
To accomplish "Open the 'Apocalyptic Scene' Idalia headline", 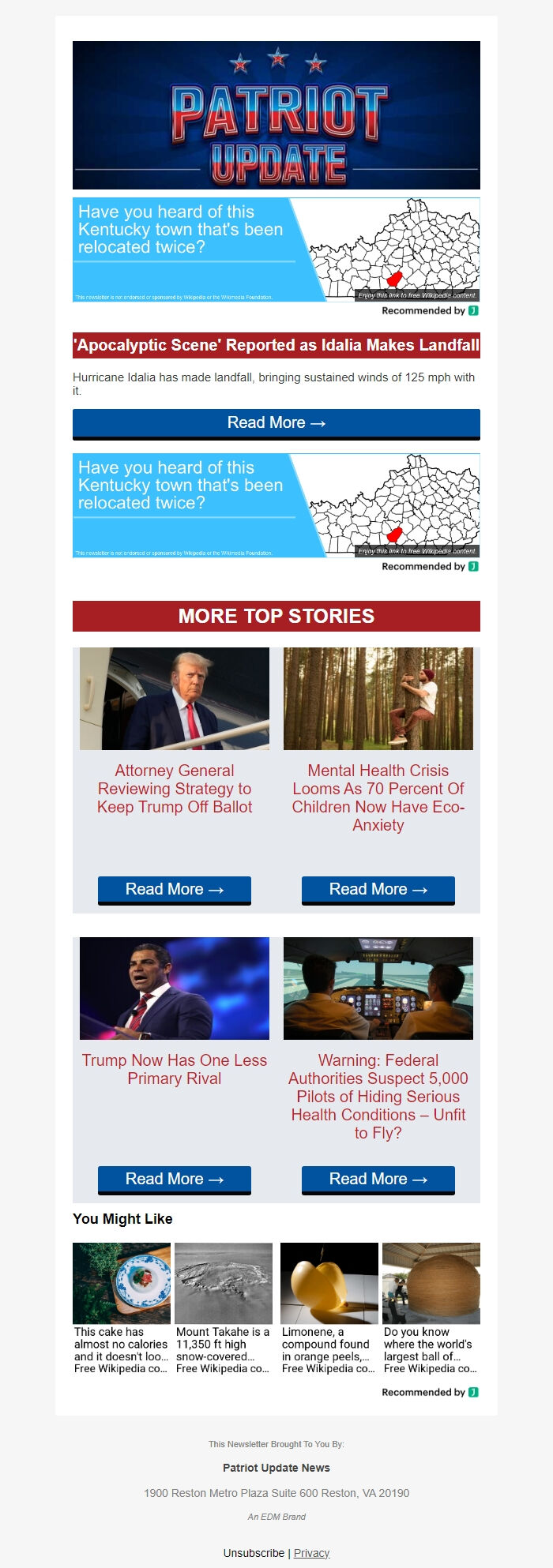I will [x=276, y=345].
